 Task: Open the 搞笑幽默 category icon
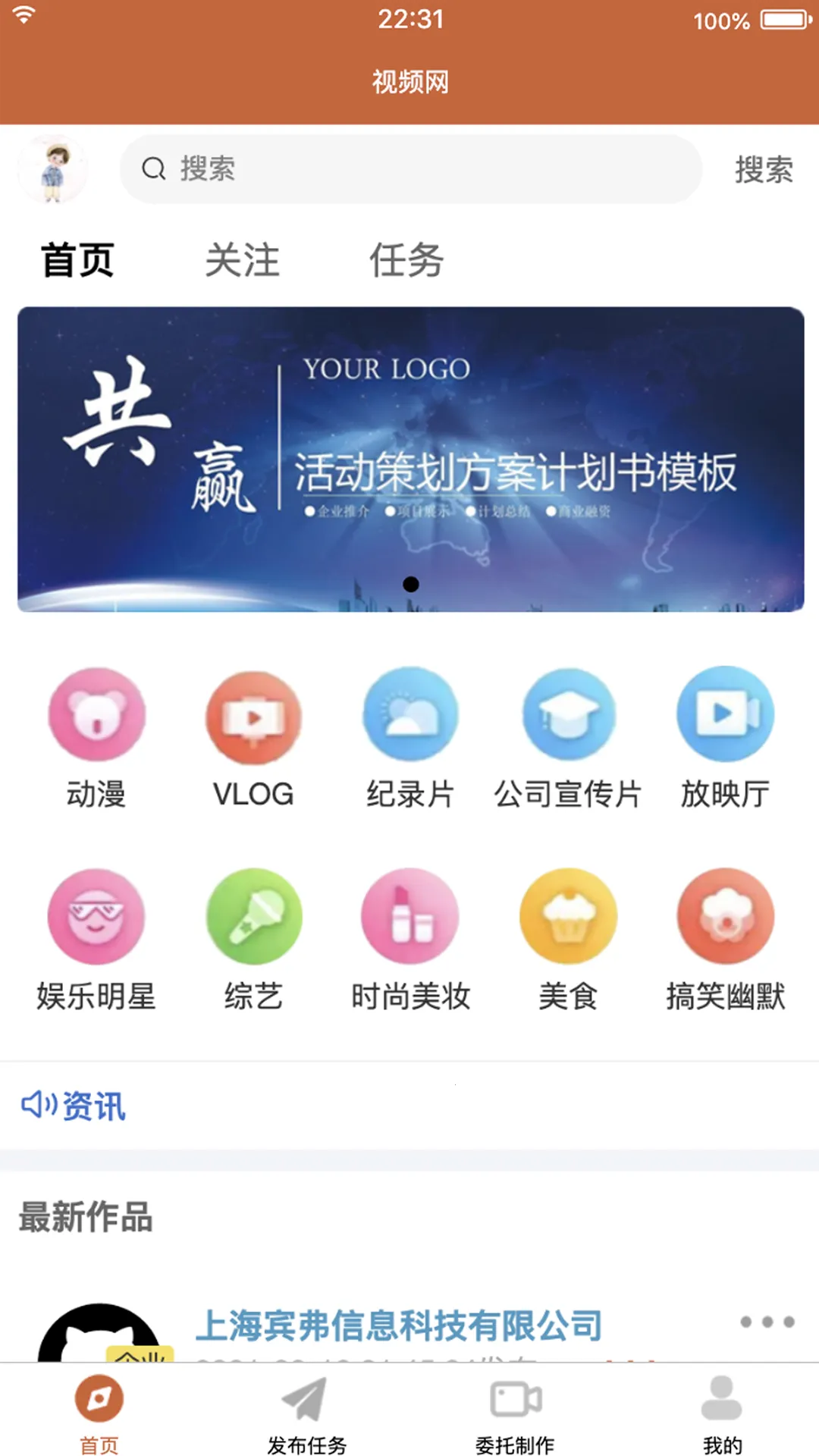pos(723,916)
